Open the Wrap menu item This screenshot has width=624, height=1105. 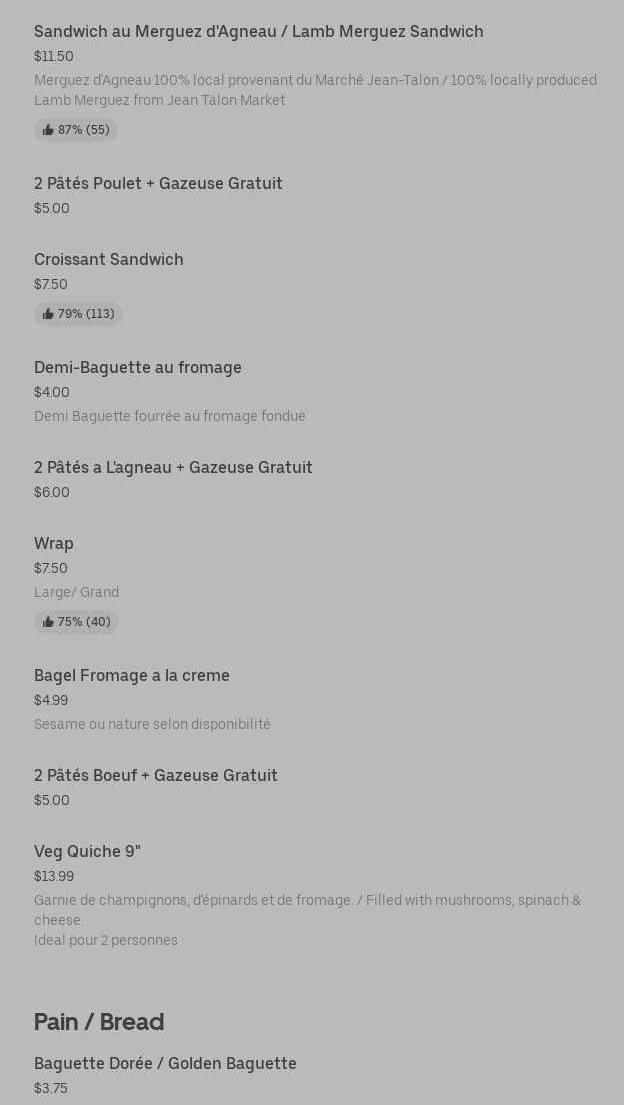click(54, 544)
